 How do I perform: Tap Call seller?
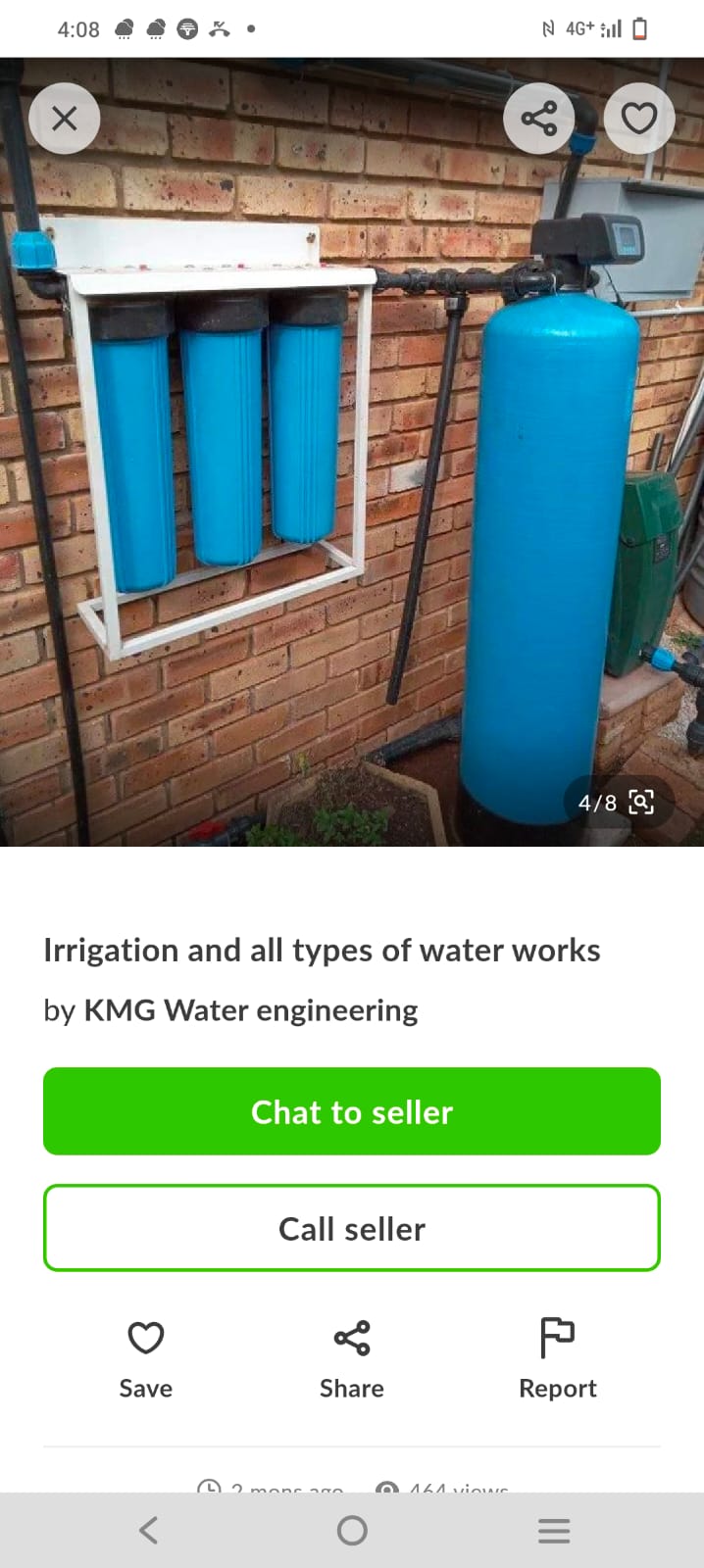click(x=352, y=1228)
